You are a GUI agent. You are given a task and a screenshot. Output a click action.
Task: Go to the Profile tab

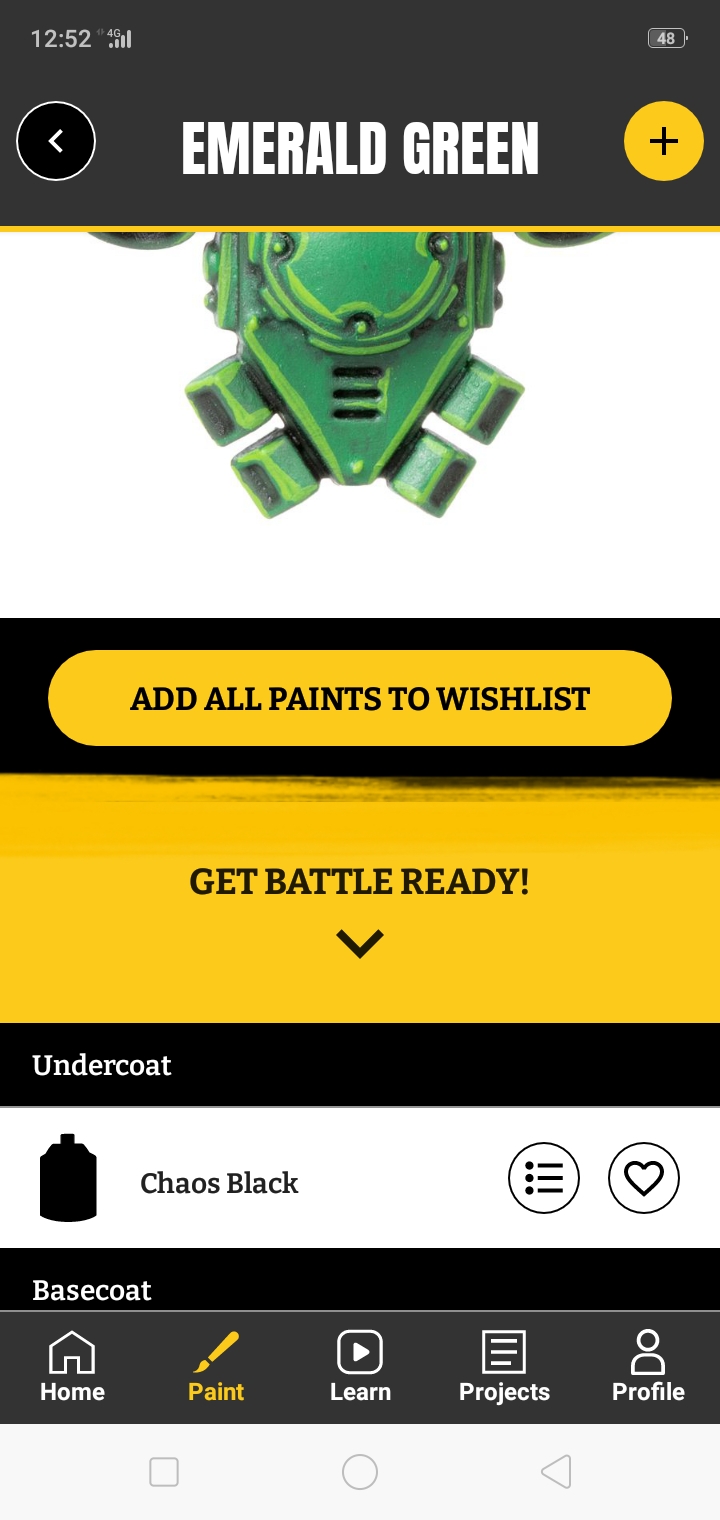(x=648, y=1367)
